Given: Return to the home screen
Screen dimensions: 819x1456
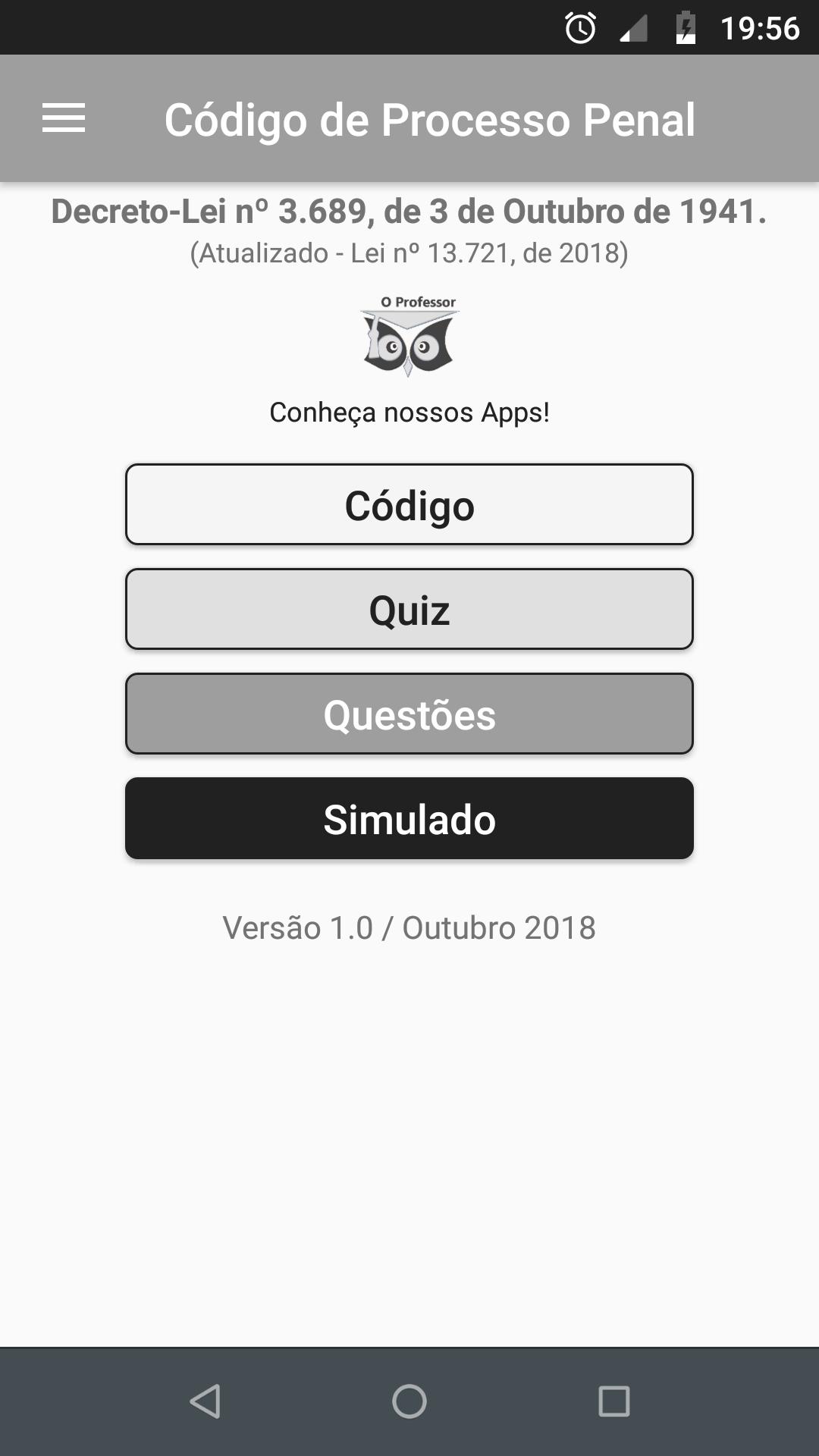Looking at the screenshot, I should pos(409,1401).
